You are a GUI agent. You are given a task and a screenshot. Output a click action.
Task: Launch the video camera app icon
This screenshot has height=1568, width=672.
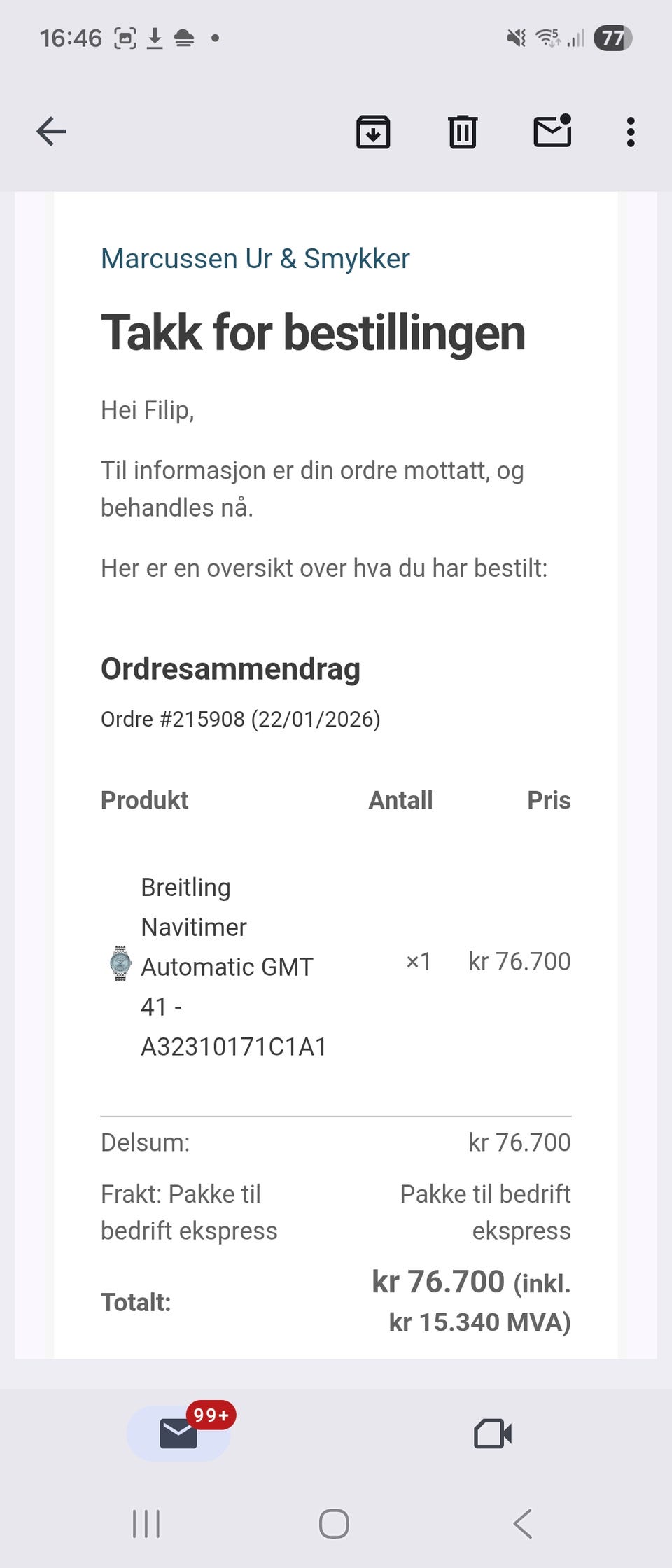click(491, 1432)
